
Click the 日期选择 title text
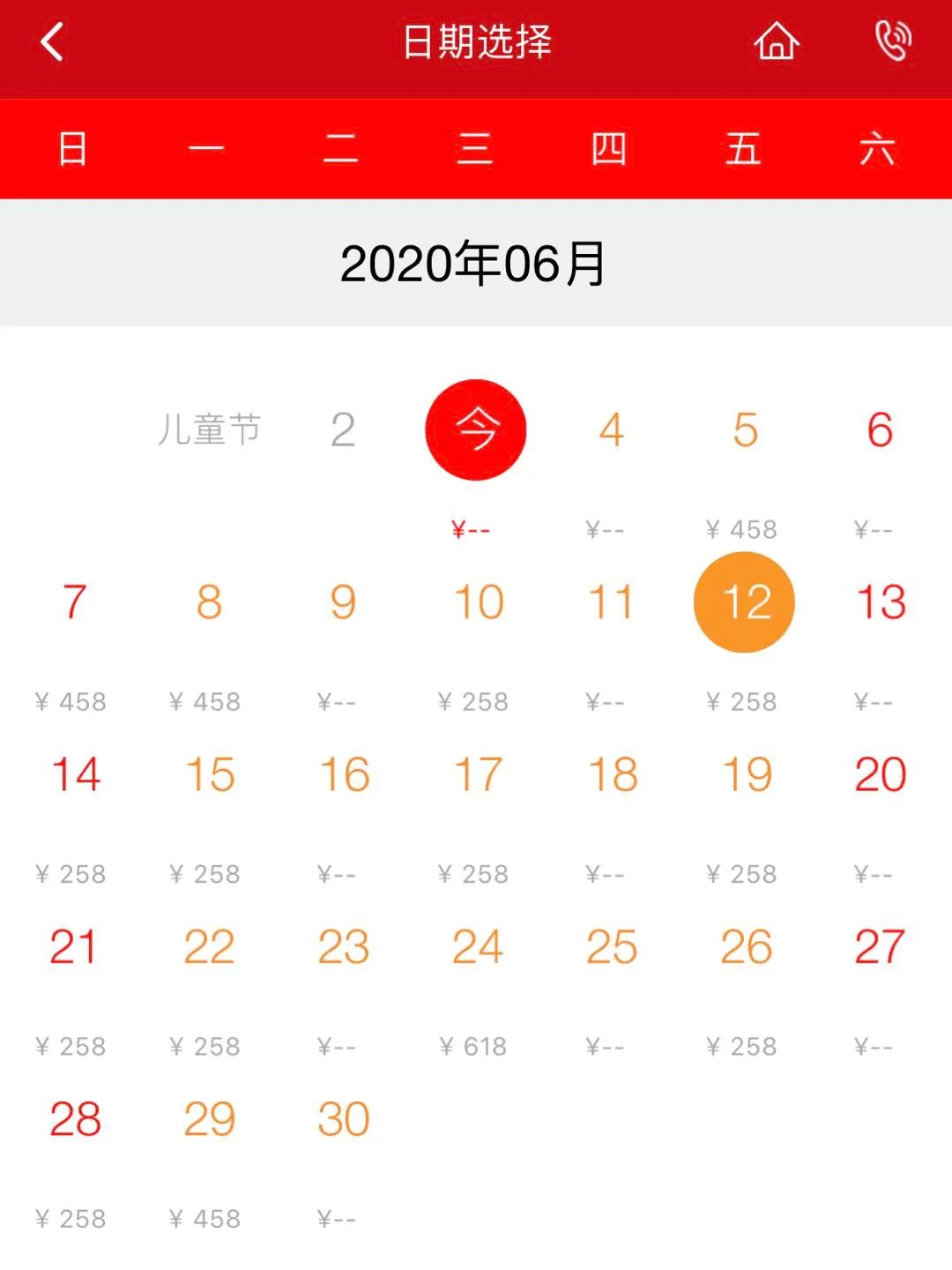pyautogui.click(x=476, y=40)
